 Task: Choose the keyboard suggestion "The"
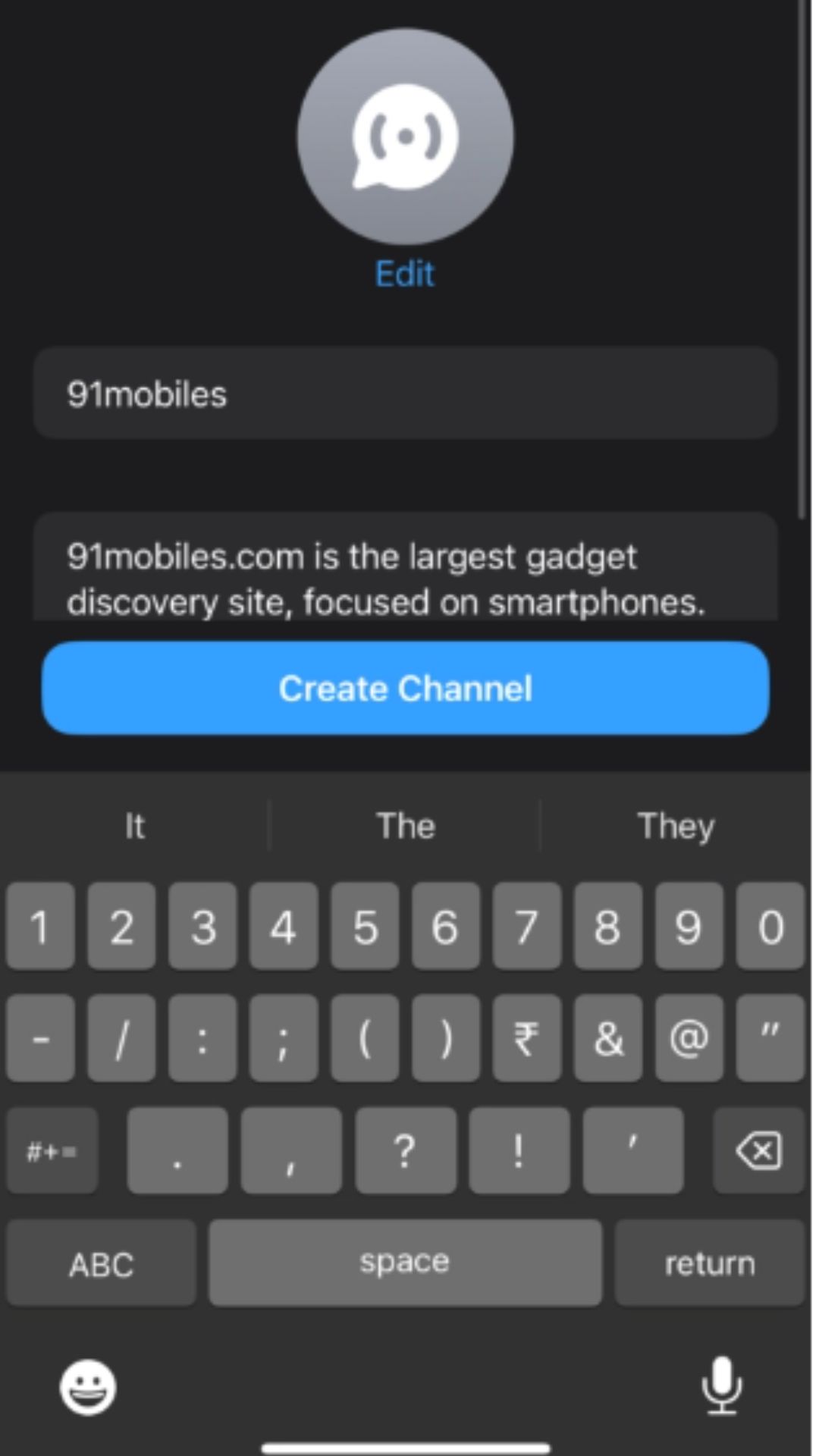405,825
